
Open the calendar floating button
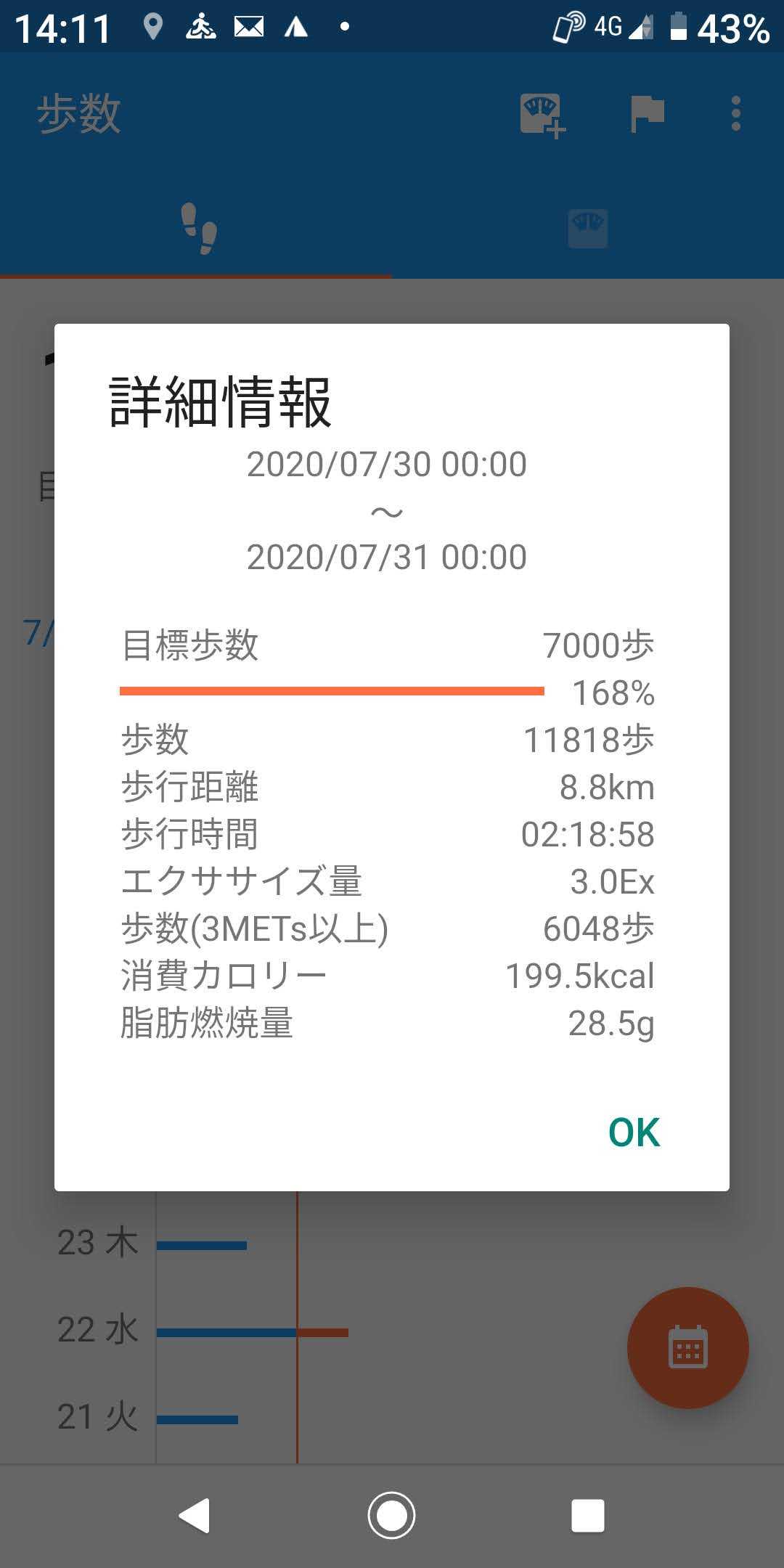click(x=687, y=1348)
